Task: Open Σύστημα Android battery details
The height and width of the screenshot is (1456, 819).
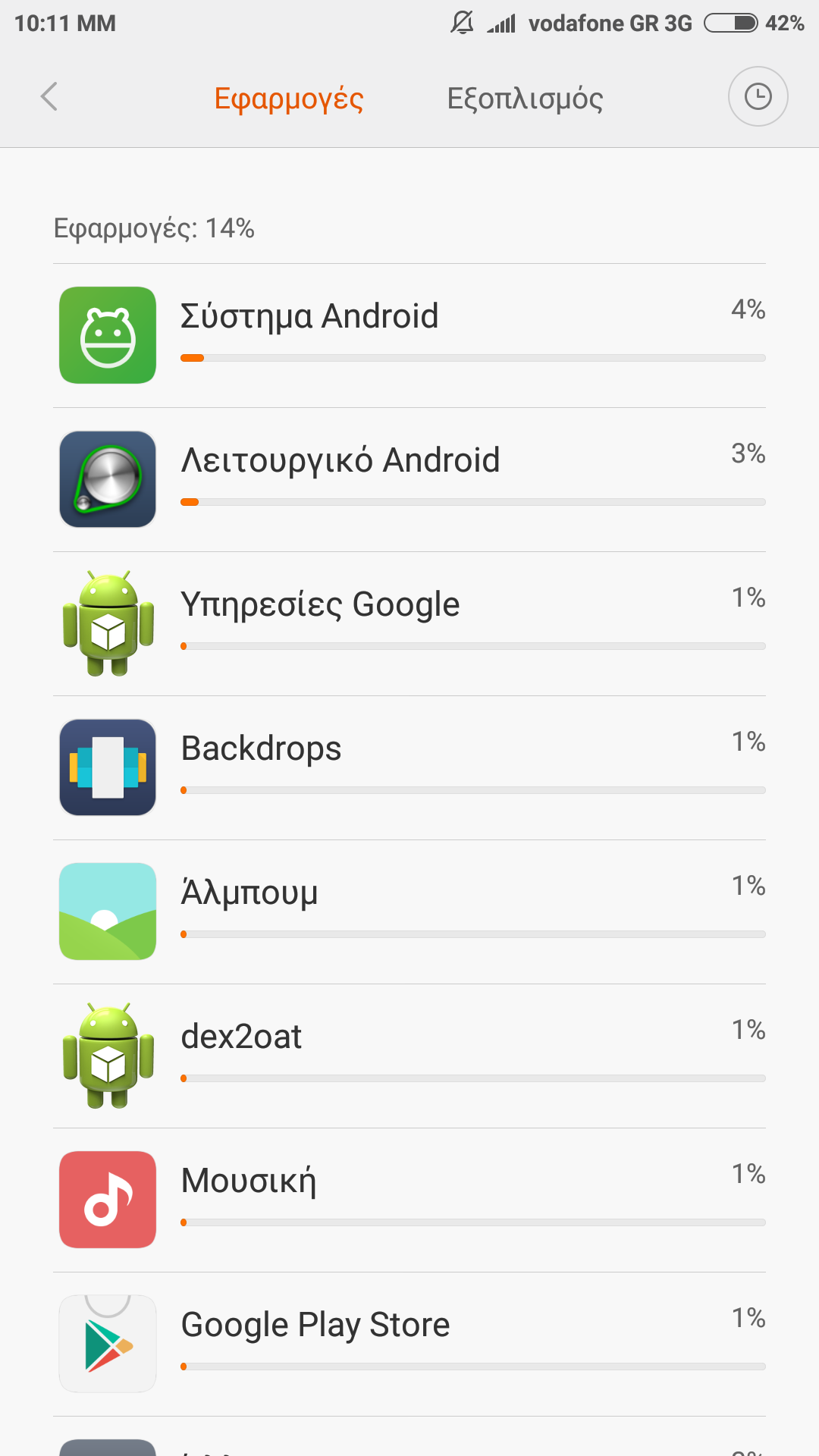Action: (x=409, y=335)
